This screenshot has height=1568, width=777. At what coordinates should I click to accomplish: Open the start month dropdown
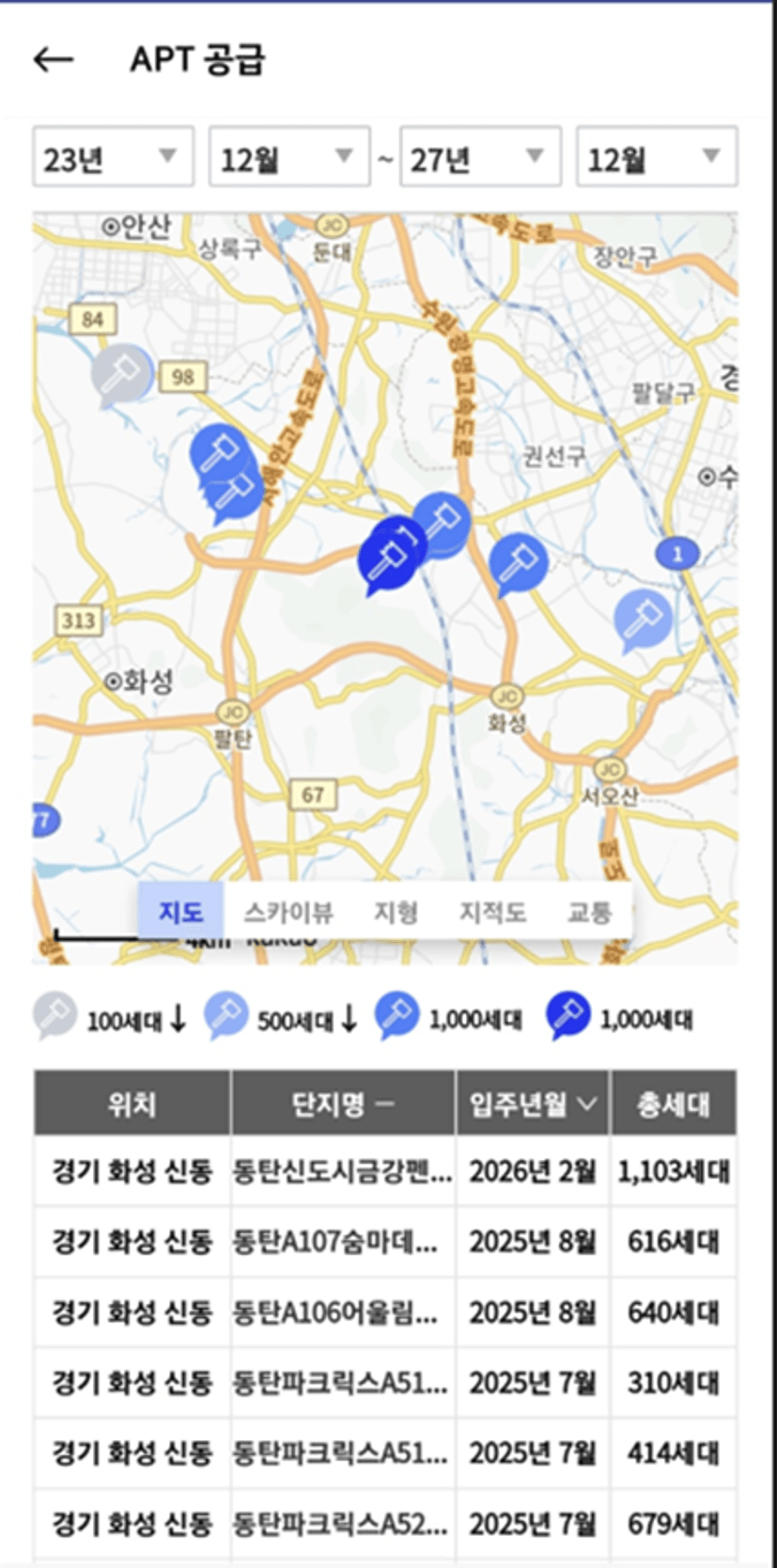coord(289,157)
